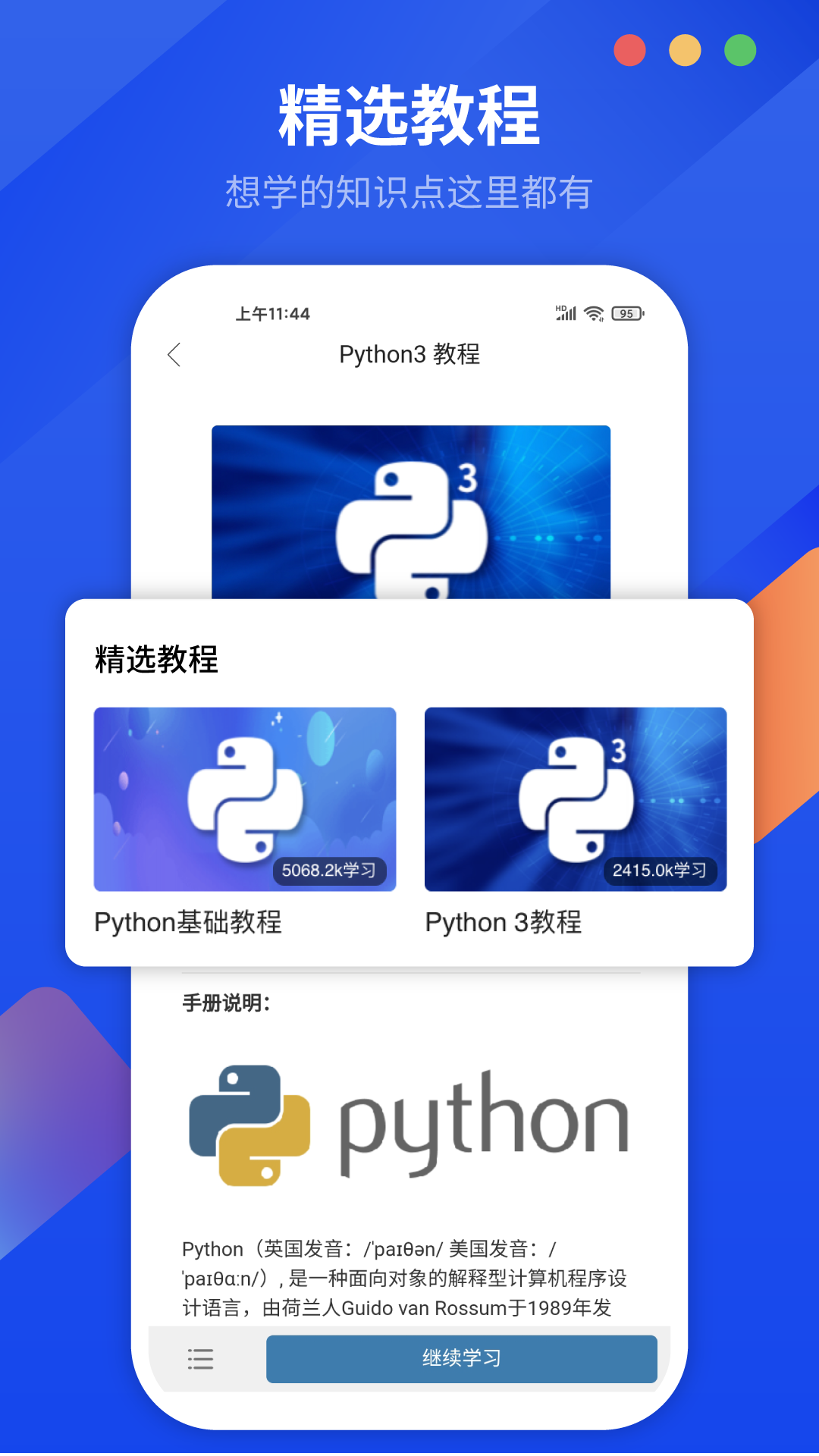Tap the battery indicator showing 95
This screenshot has height=1456, width=819.
626,312
